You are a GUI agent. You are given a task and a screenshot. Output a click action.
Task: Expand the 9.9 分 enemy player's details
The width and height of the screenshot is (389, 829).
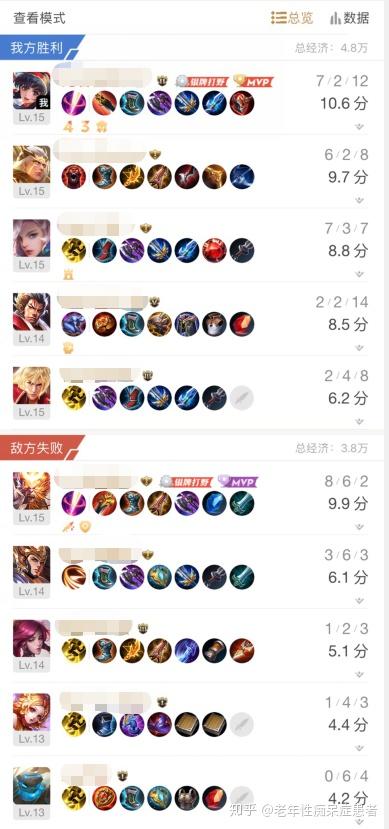click(x=359, y=527)
